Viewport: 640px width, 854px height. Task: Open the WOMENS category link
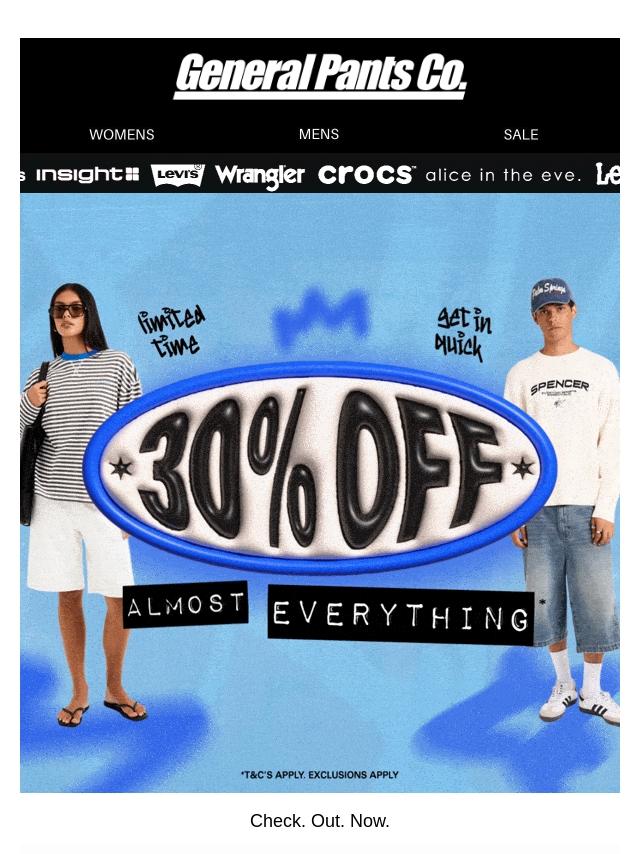tap(122, 135)
